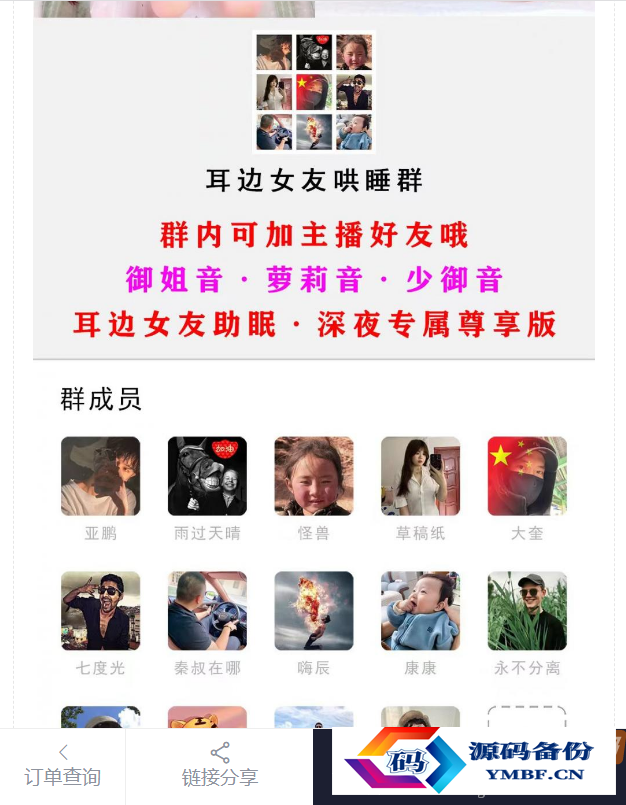Open member 雨过天晴's avatar
This screenshot has width=626, height=805.
(x=207, y=476)
